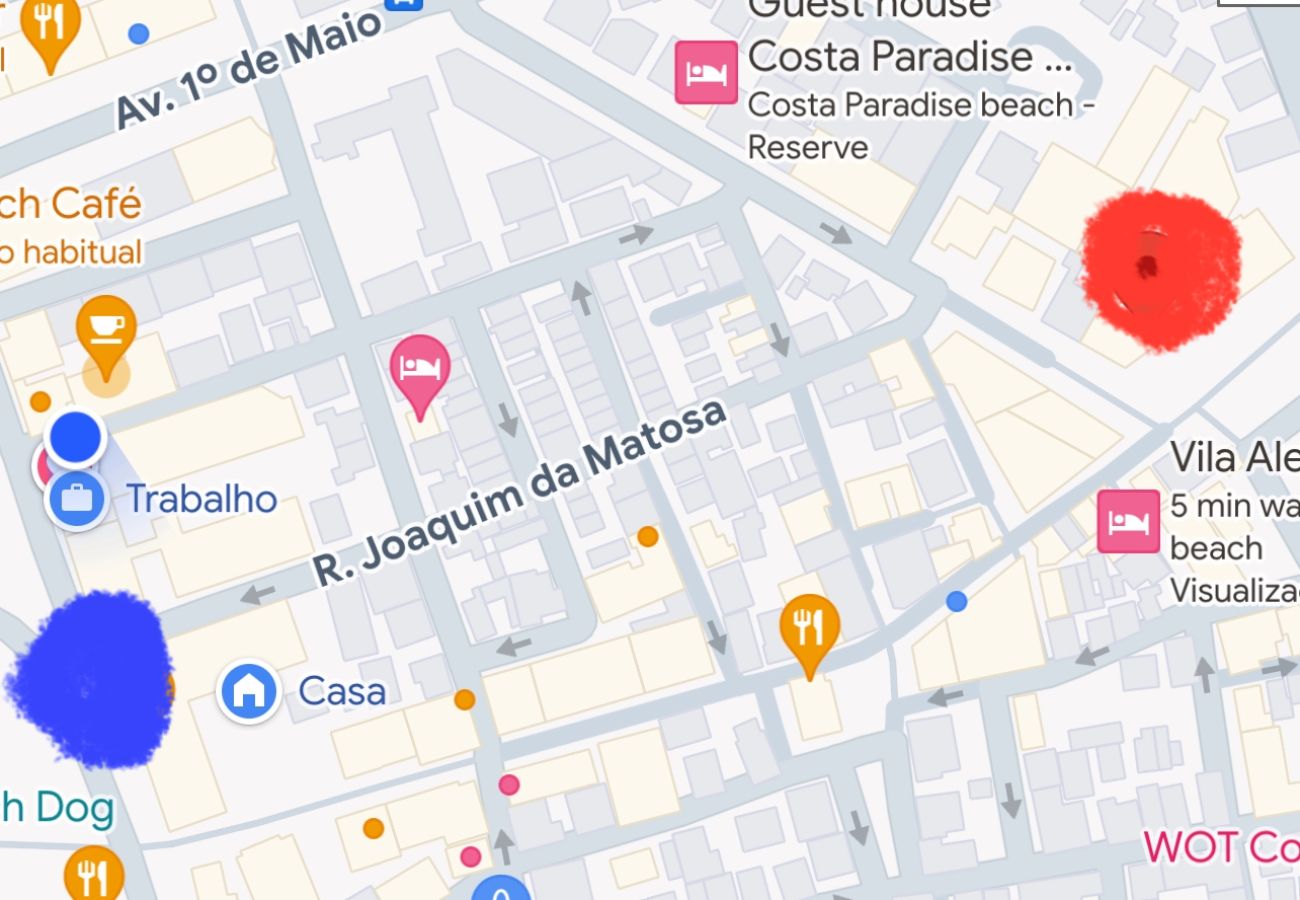1300x900 pixels.
Task: Open the restaurant pin south of R. Joaquim da Matosa
Action: click(809, 627)
